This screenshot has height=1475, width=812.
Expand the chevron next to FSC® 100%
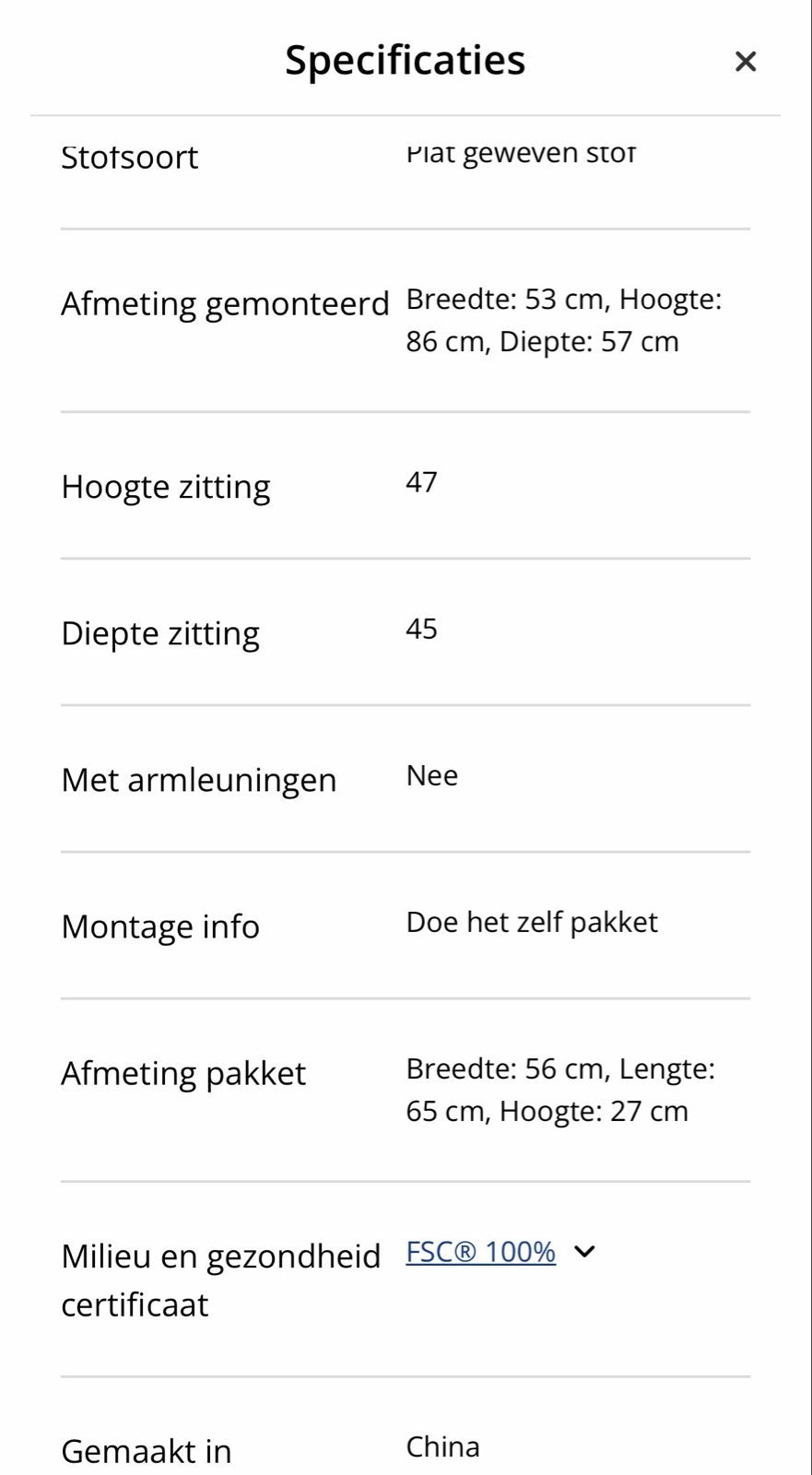tap(584, 1252)
